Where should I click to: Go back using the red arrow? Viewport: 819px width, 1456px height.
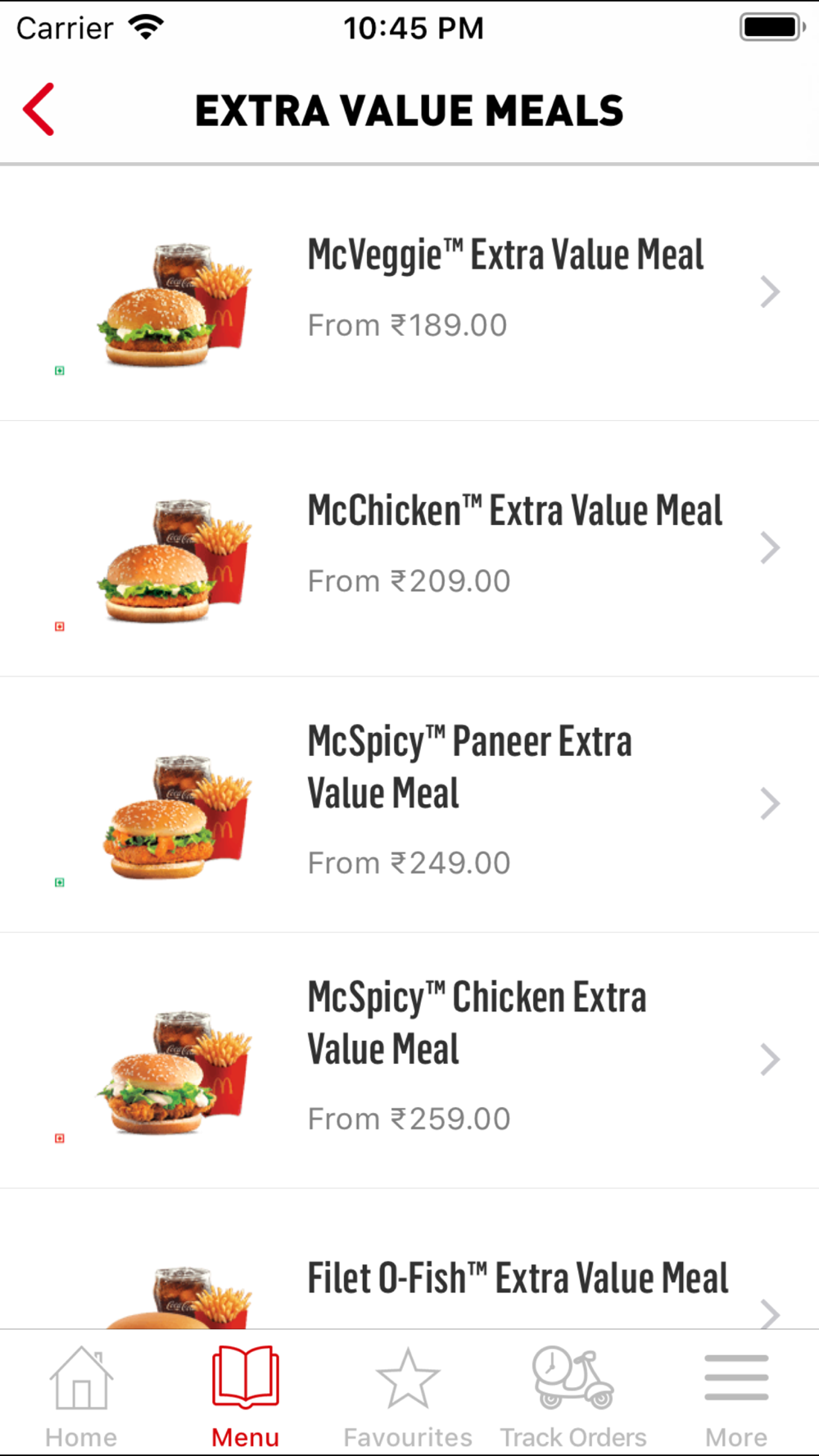[38, 109]
